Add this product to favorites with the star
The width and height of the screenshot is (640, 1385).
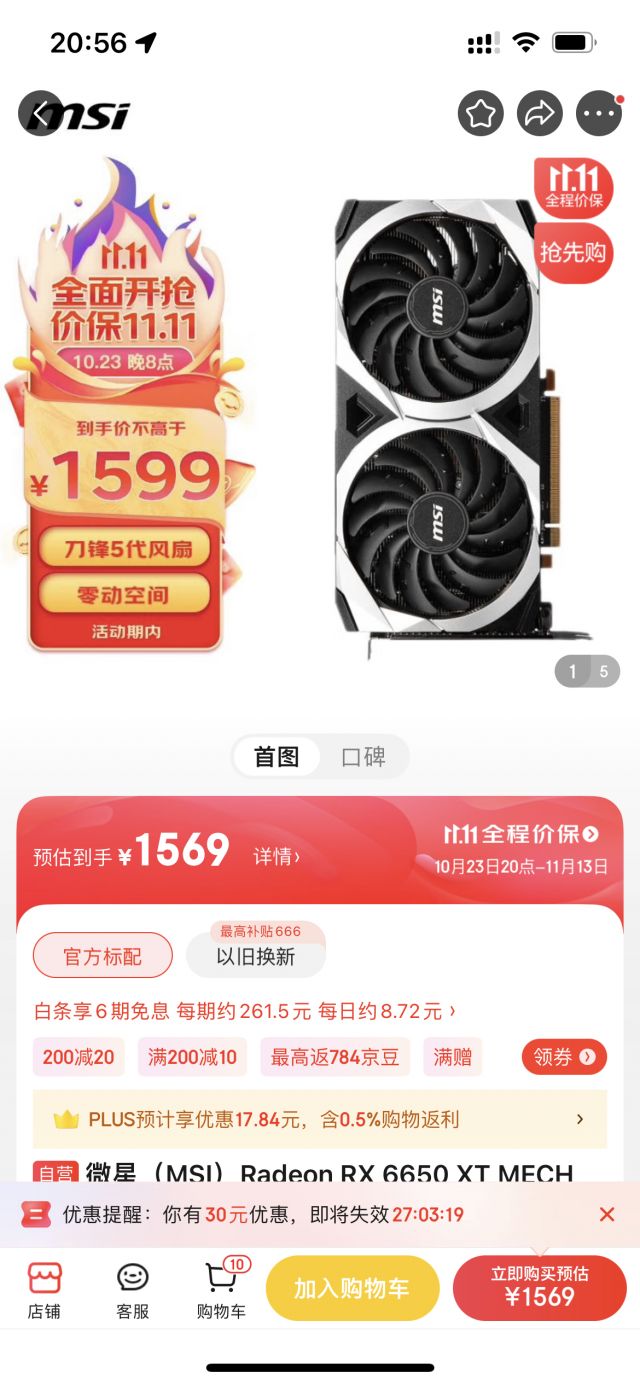coord(481,114)
